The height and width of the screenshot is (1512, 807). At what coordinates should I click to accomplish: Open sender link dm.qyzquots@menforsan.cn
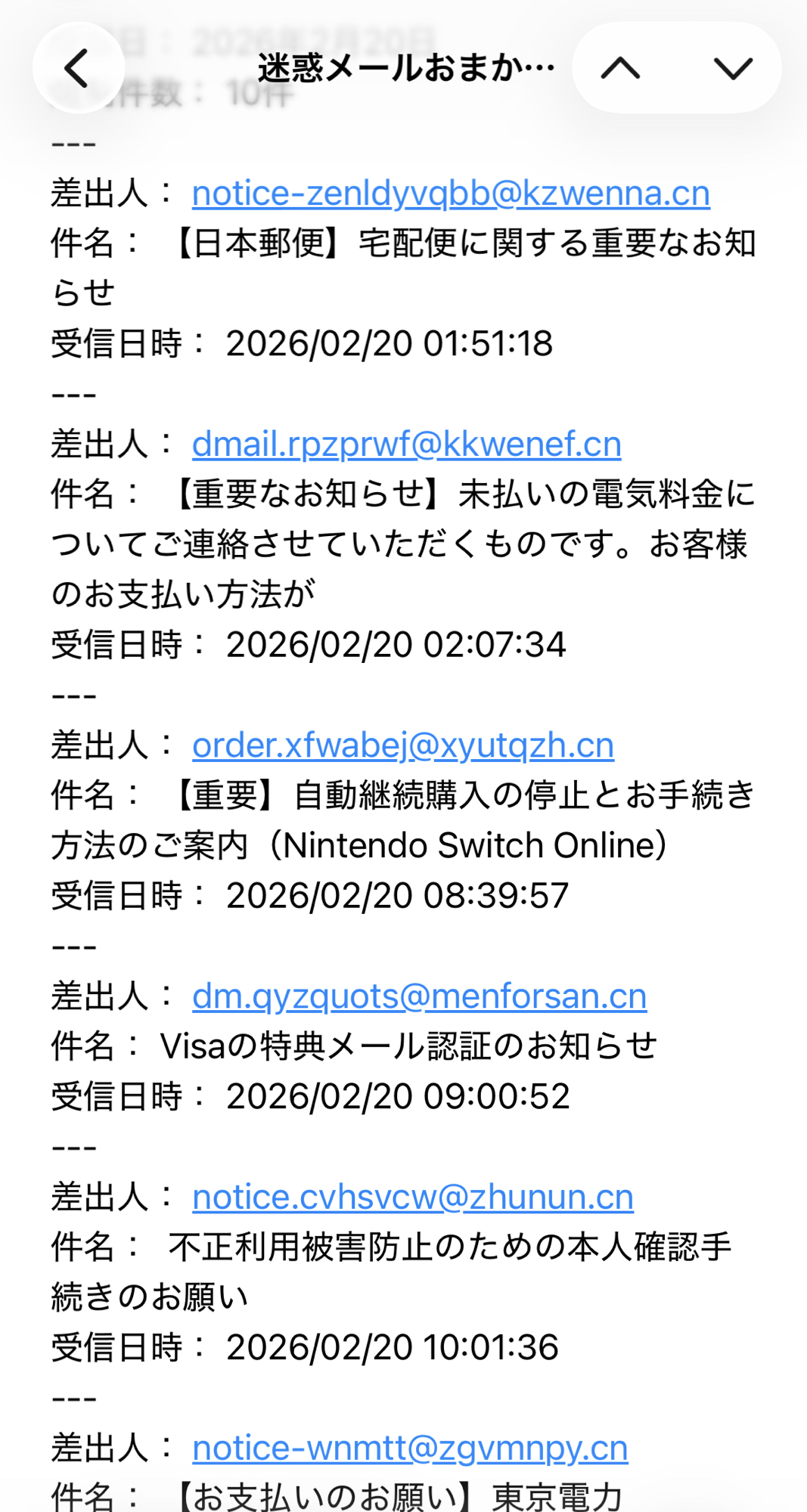419,996
